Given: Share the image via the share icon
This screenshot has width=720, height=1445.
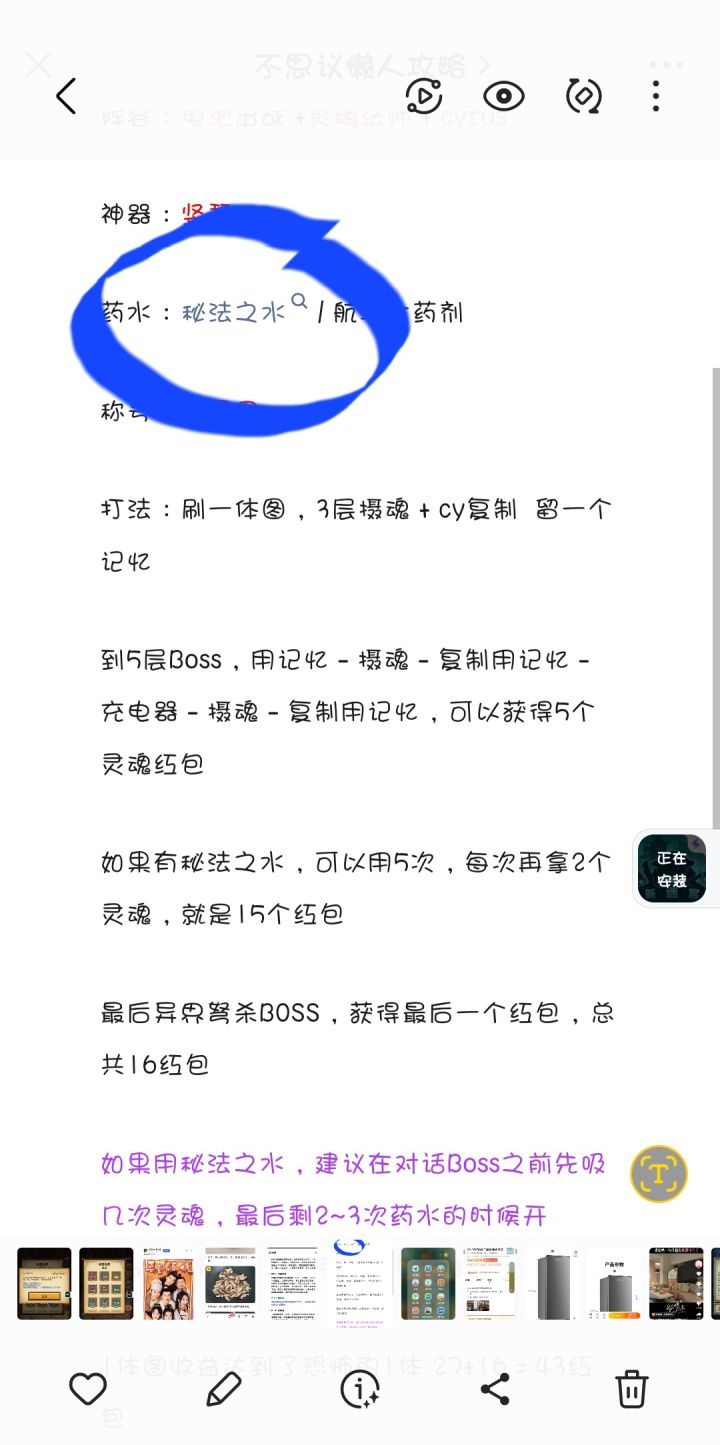Looking at the screenshot, I should (495, 1388).
